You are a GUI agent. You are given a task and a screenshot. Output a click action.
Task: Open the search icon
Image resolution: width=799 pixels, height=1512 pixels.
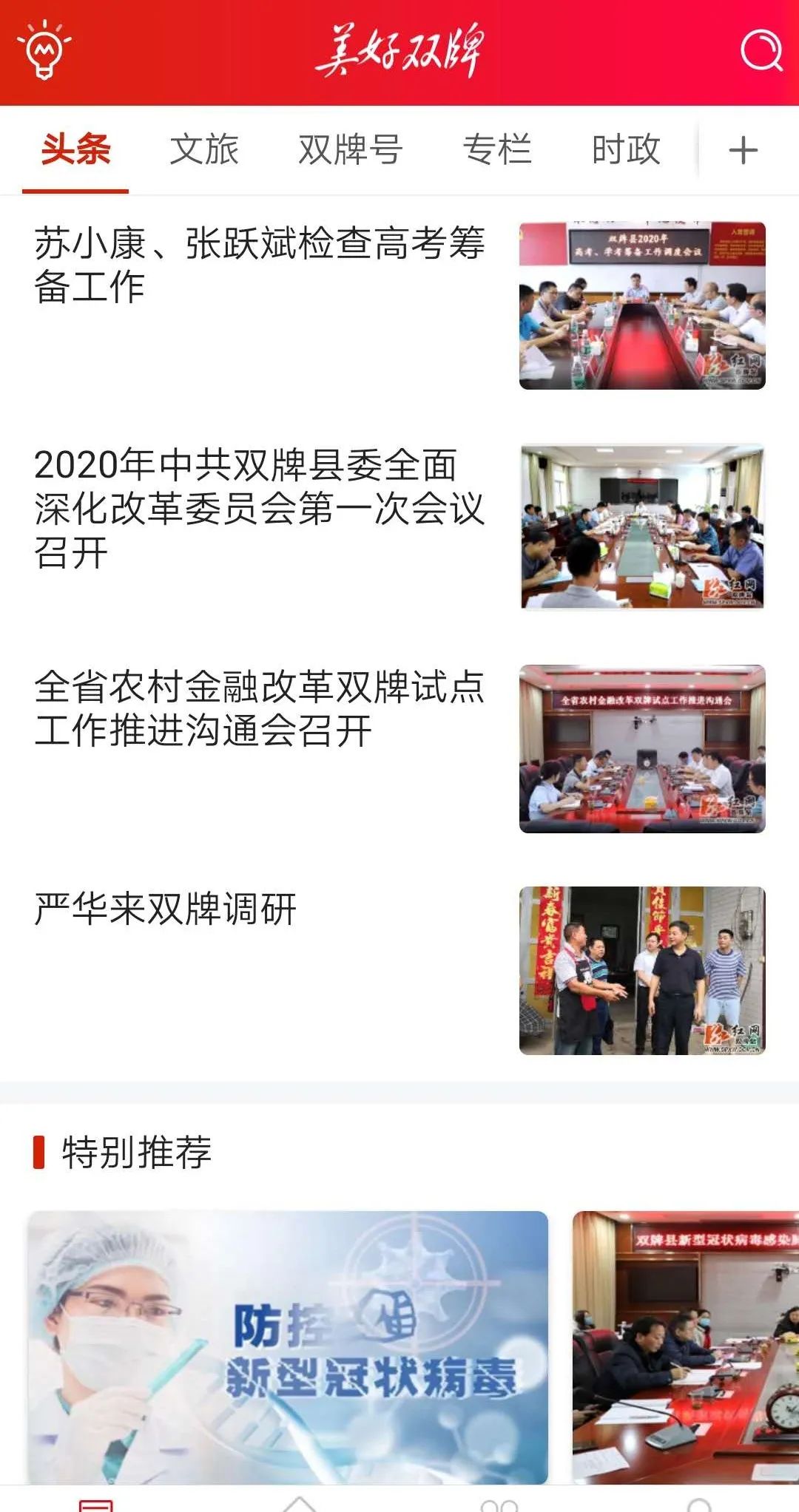point(761,50)
